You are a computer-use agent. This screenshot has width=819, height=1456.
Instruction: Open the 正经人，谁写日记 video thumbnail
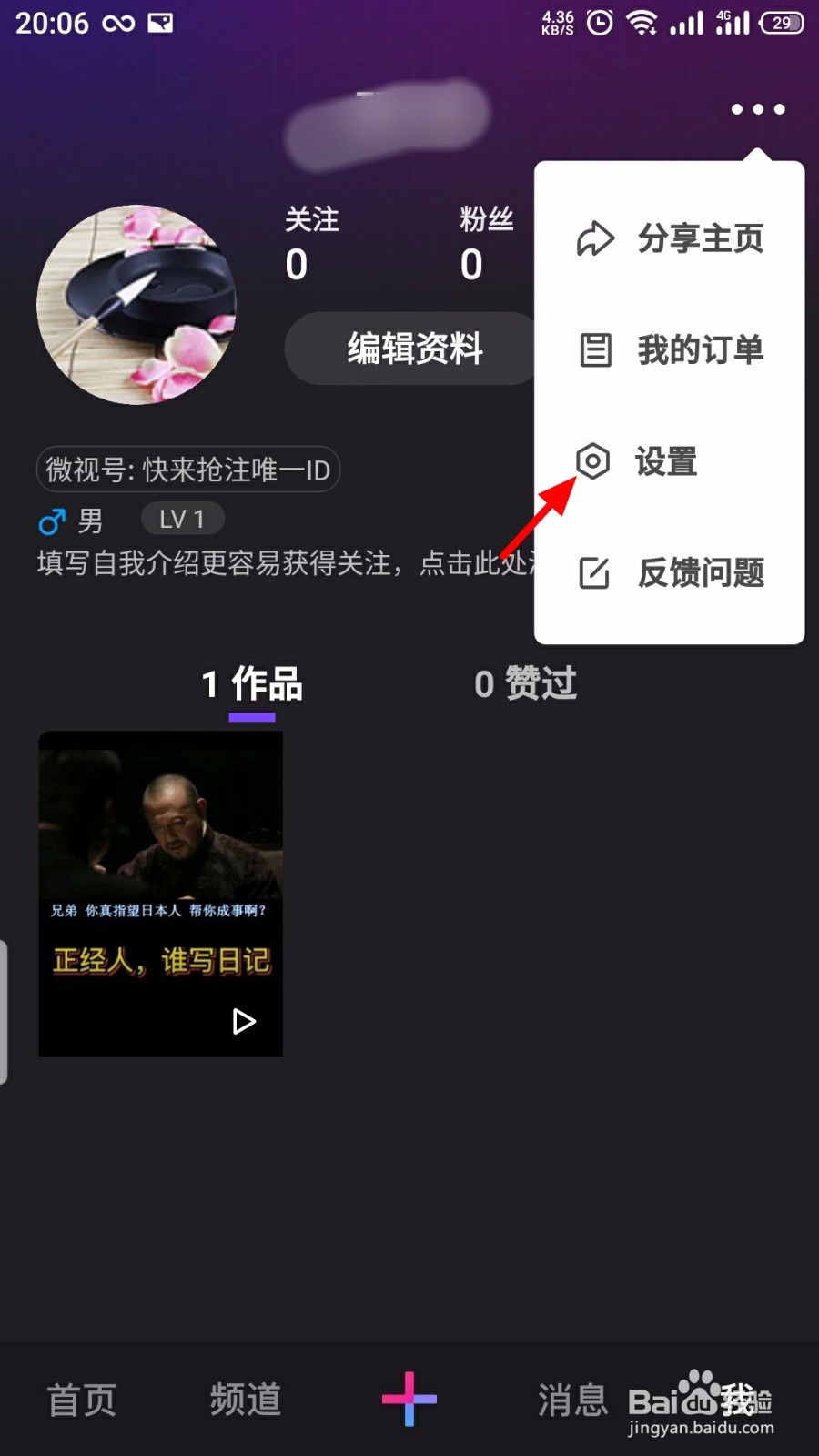coord(160,896)
